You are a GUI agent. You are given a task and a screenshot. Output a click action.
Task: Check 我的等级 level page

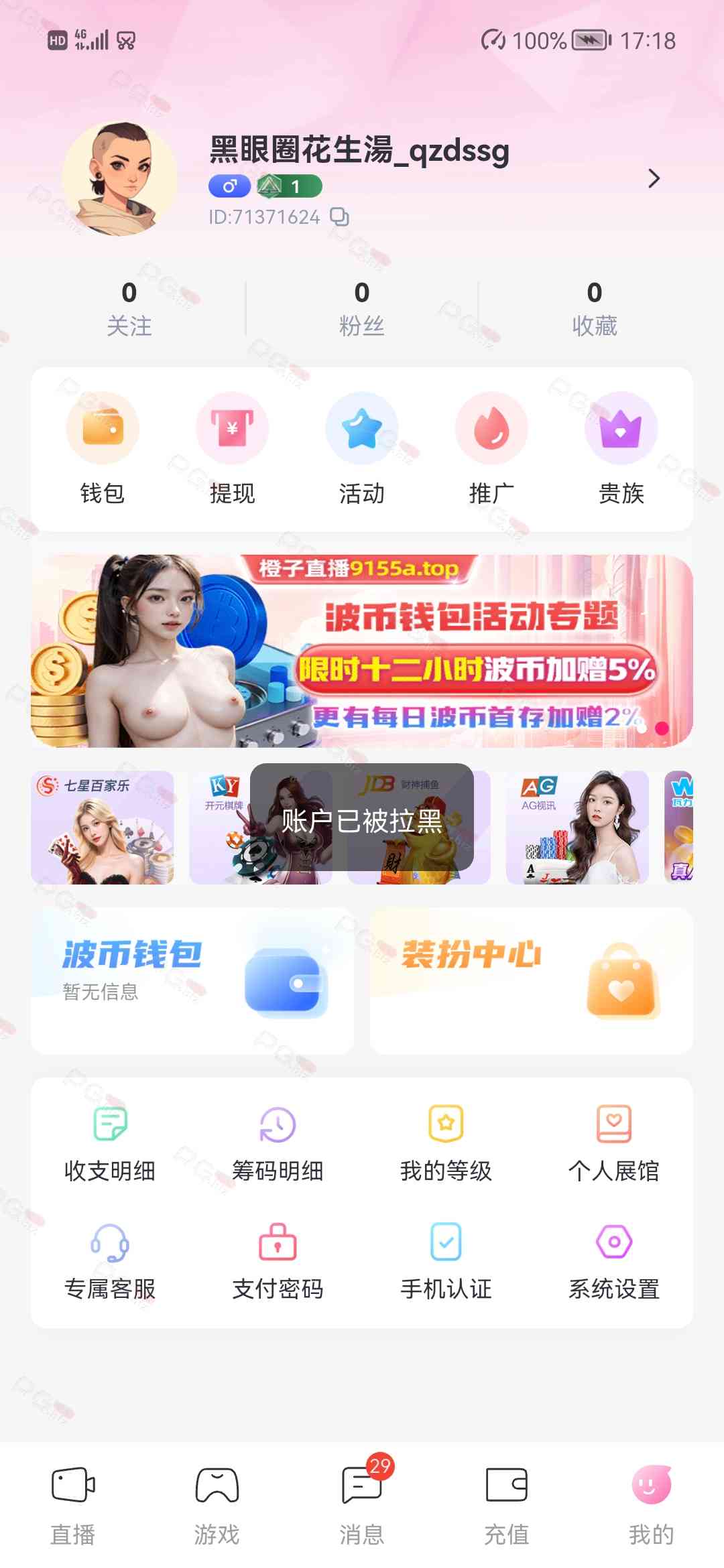click(x=446, y=1143)
